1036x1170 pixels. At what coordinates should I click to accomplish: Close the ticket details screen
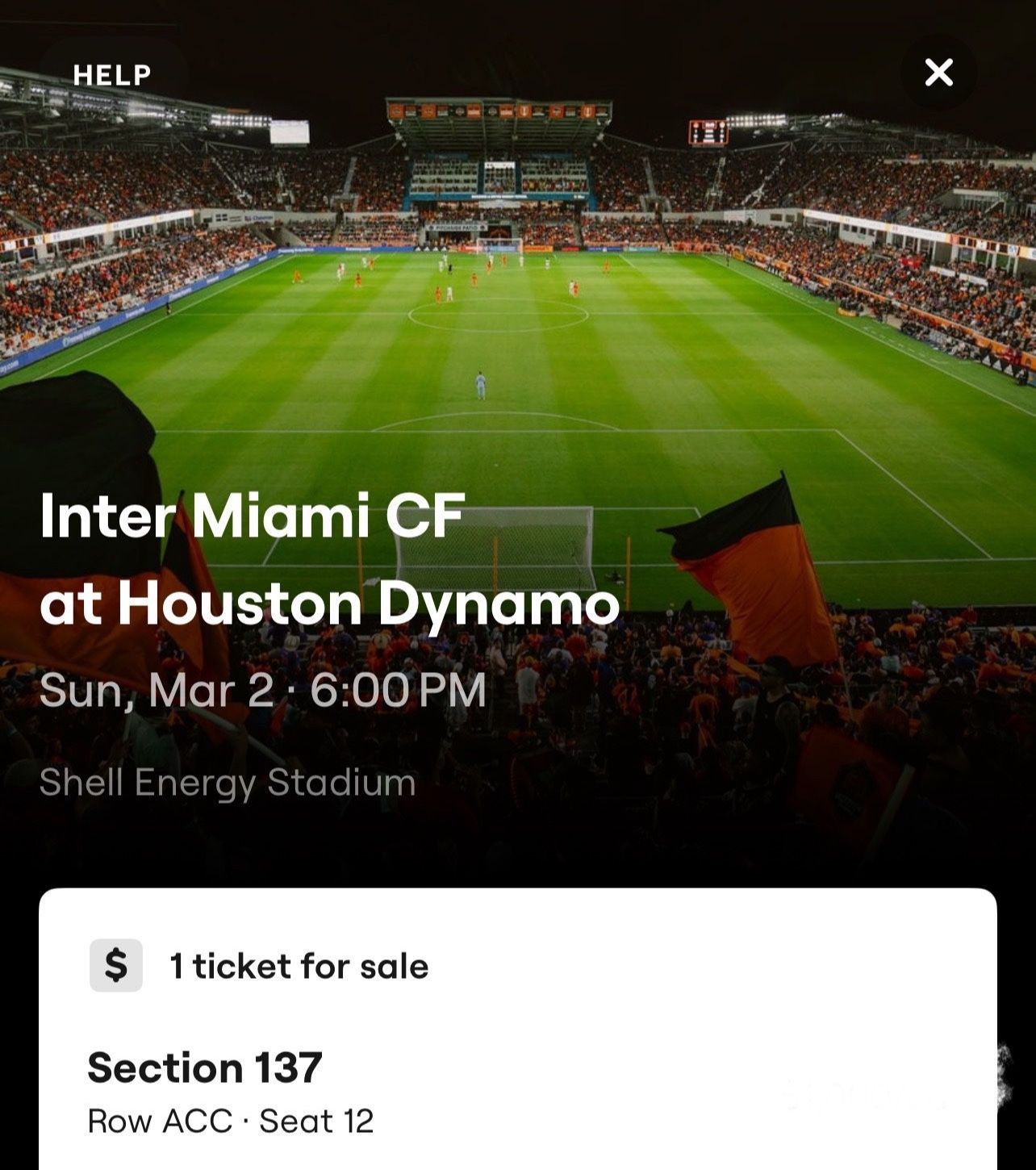point(938,73)
